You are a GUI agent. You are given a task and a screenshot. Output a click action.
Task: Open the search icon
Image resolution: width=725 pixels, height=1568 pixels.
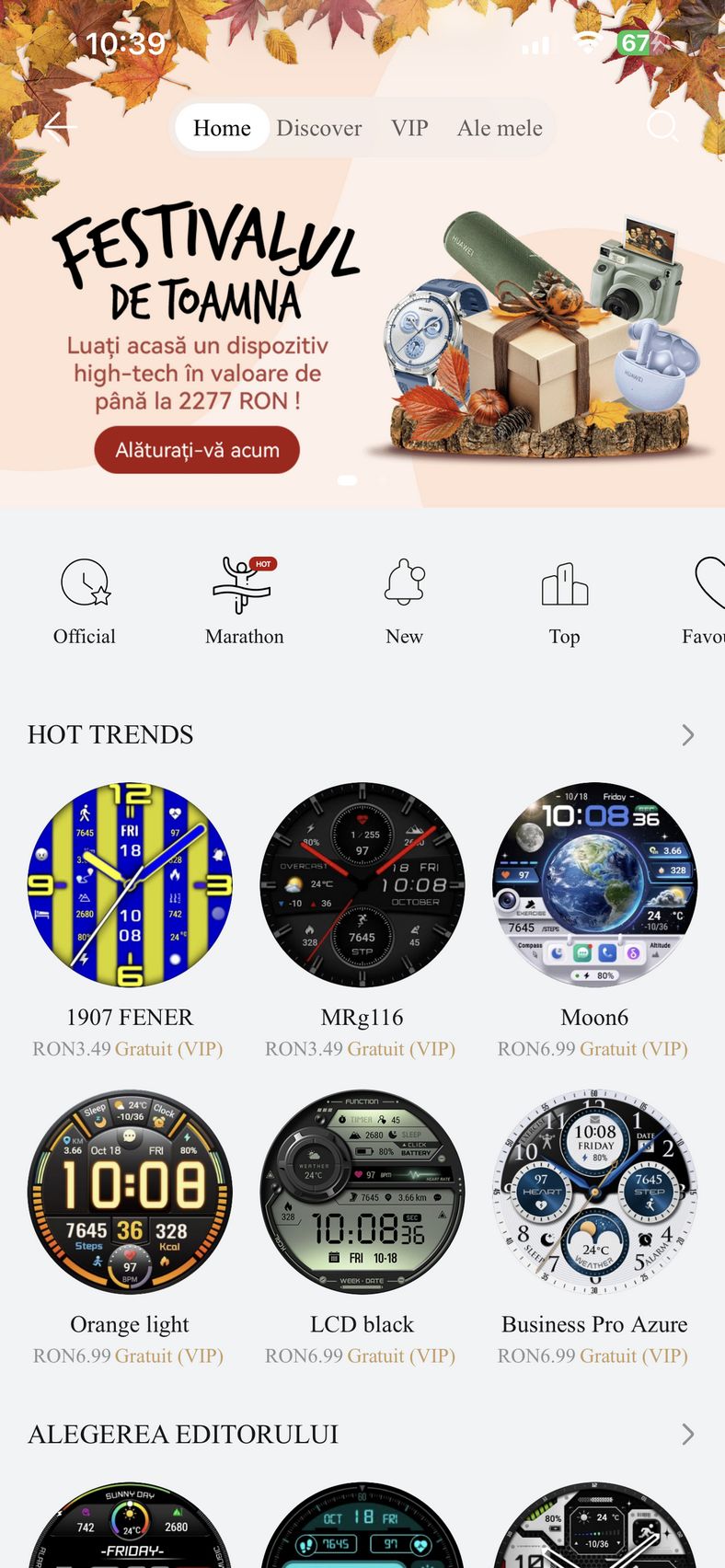point(662,126)
